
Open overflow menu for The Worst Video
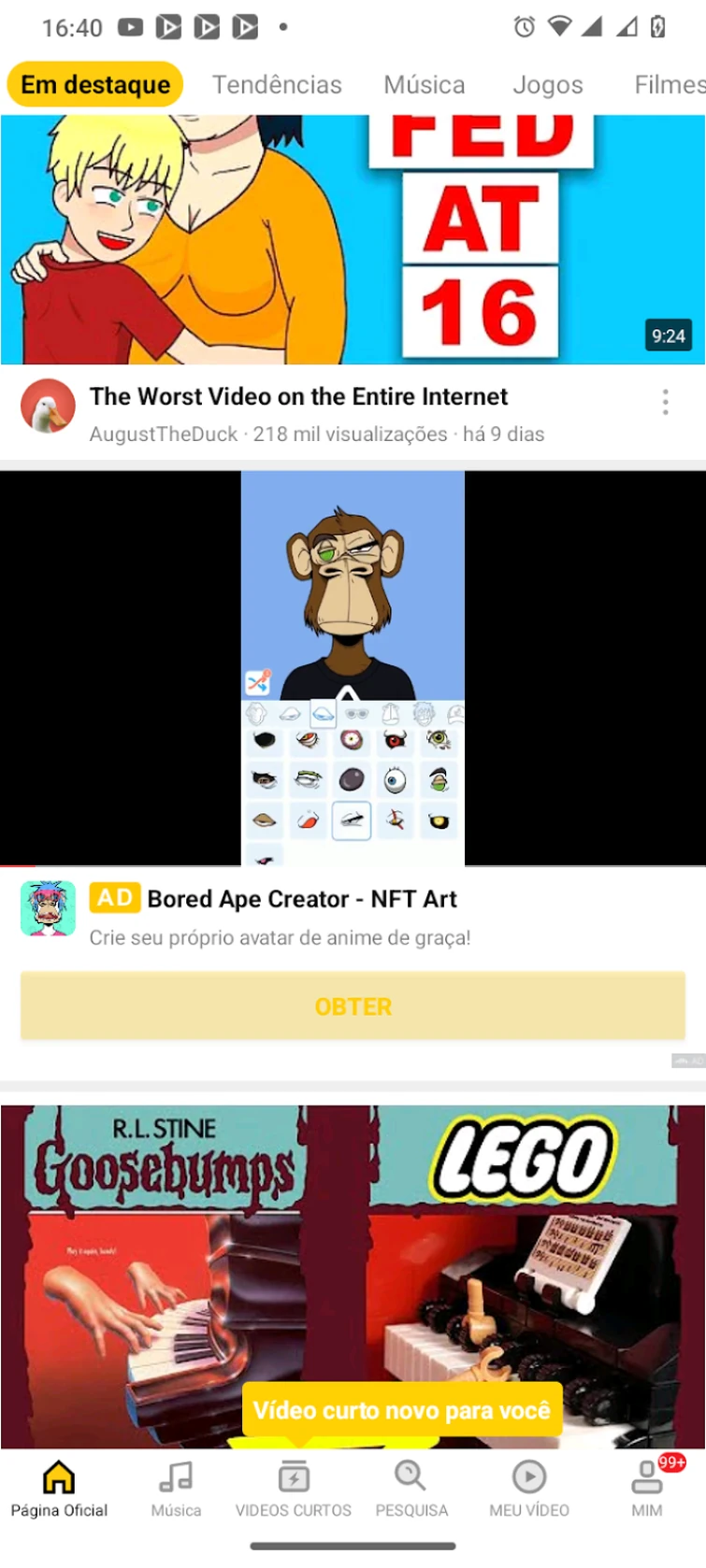click(x=665, y=402)
